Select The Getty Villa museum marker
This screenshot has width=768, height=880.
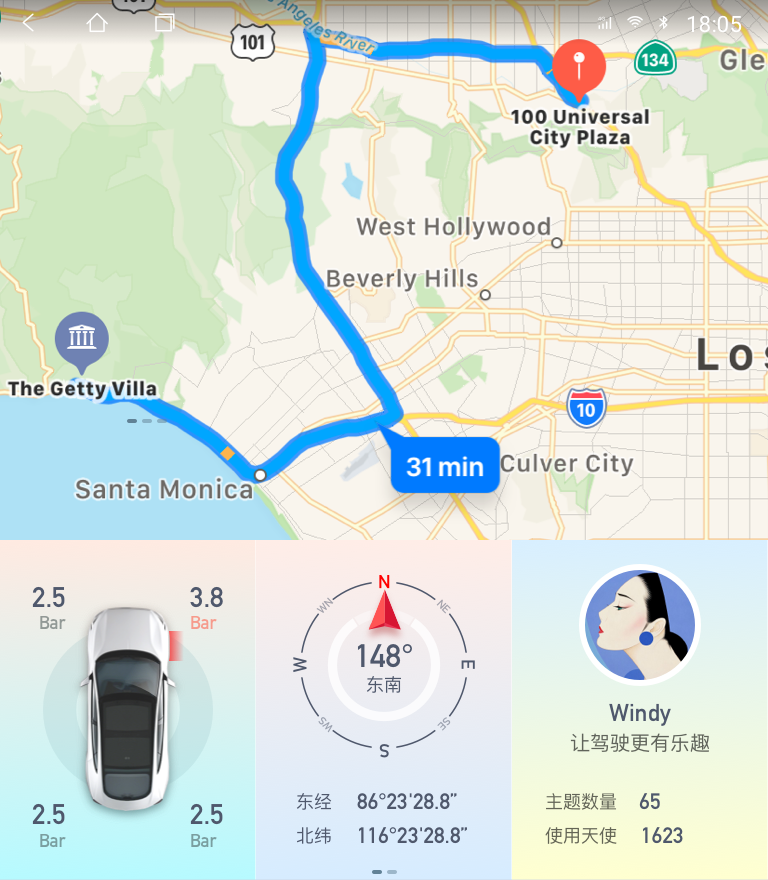pyautogui.click(x=82, y=338)
